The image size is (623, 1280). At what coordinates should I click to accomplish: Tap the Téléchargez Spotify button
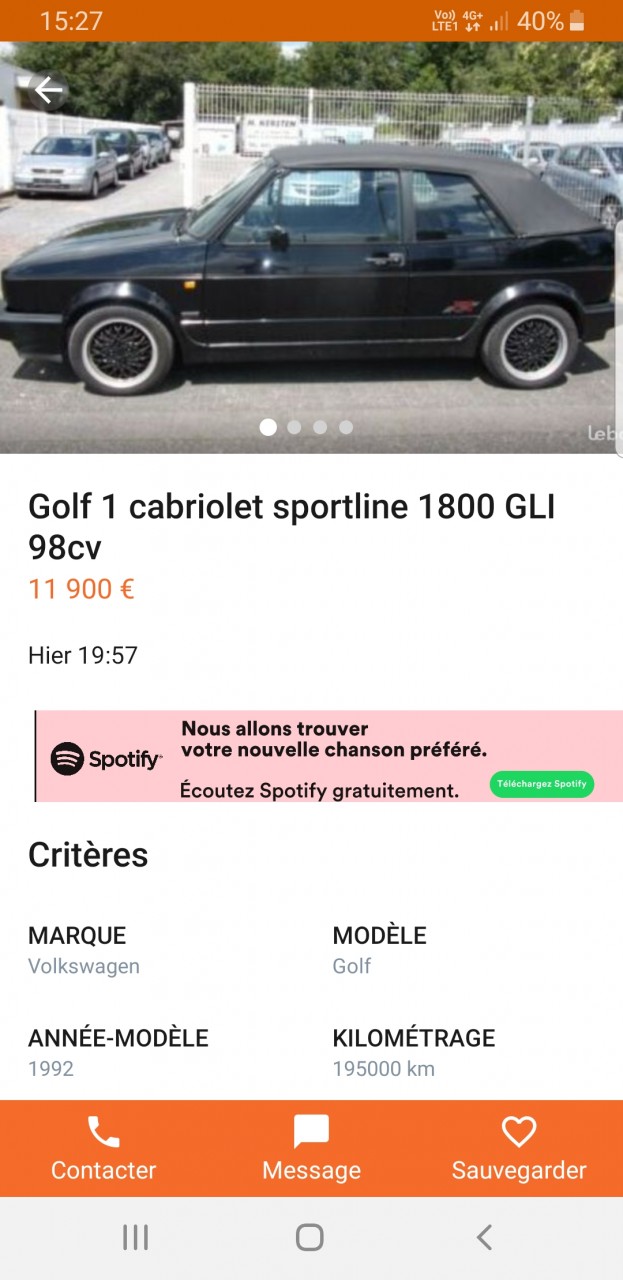coord(542,784)
